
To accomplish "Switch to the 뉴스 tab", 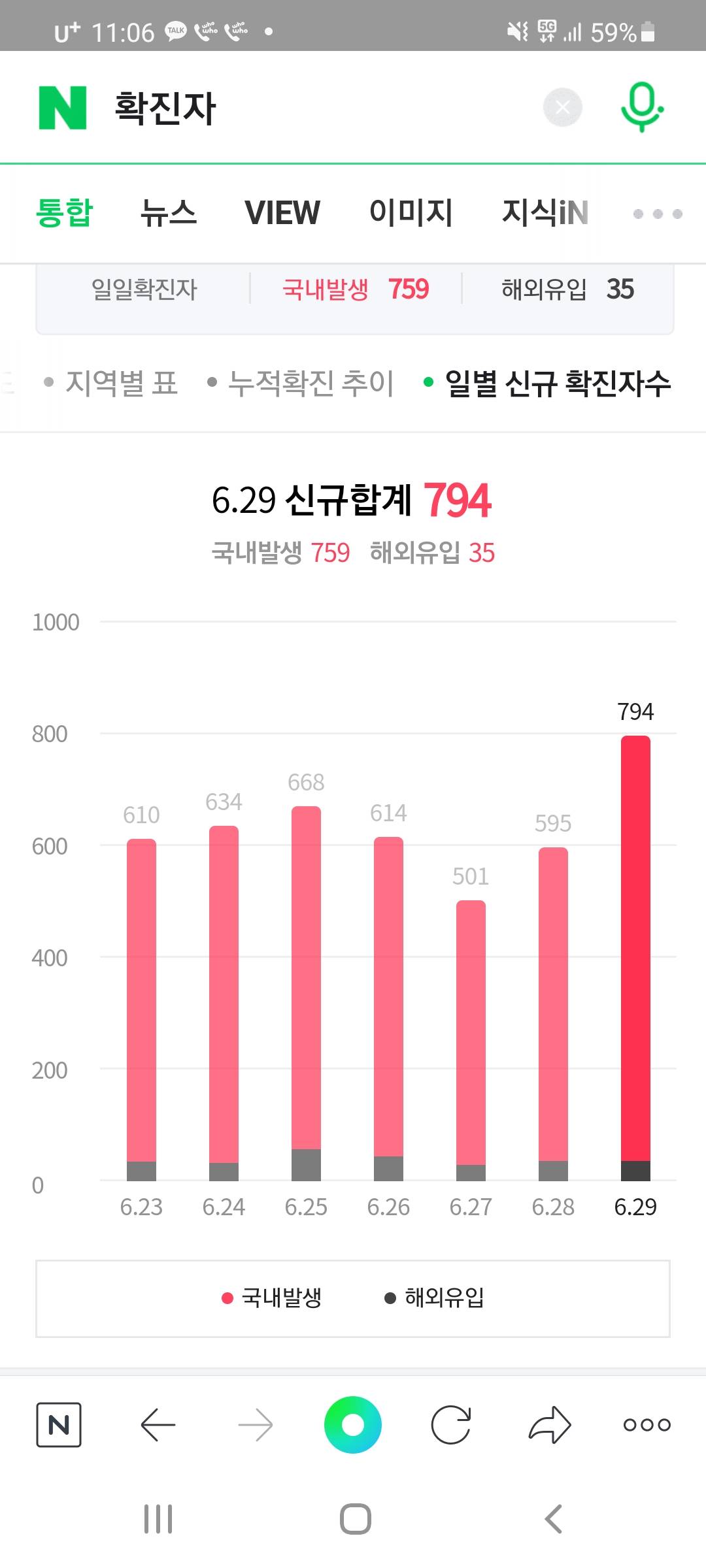I will point(169,213).
